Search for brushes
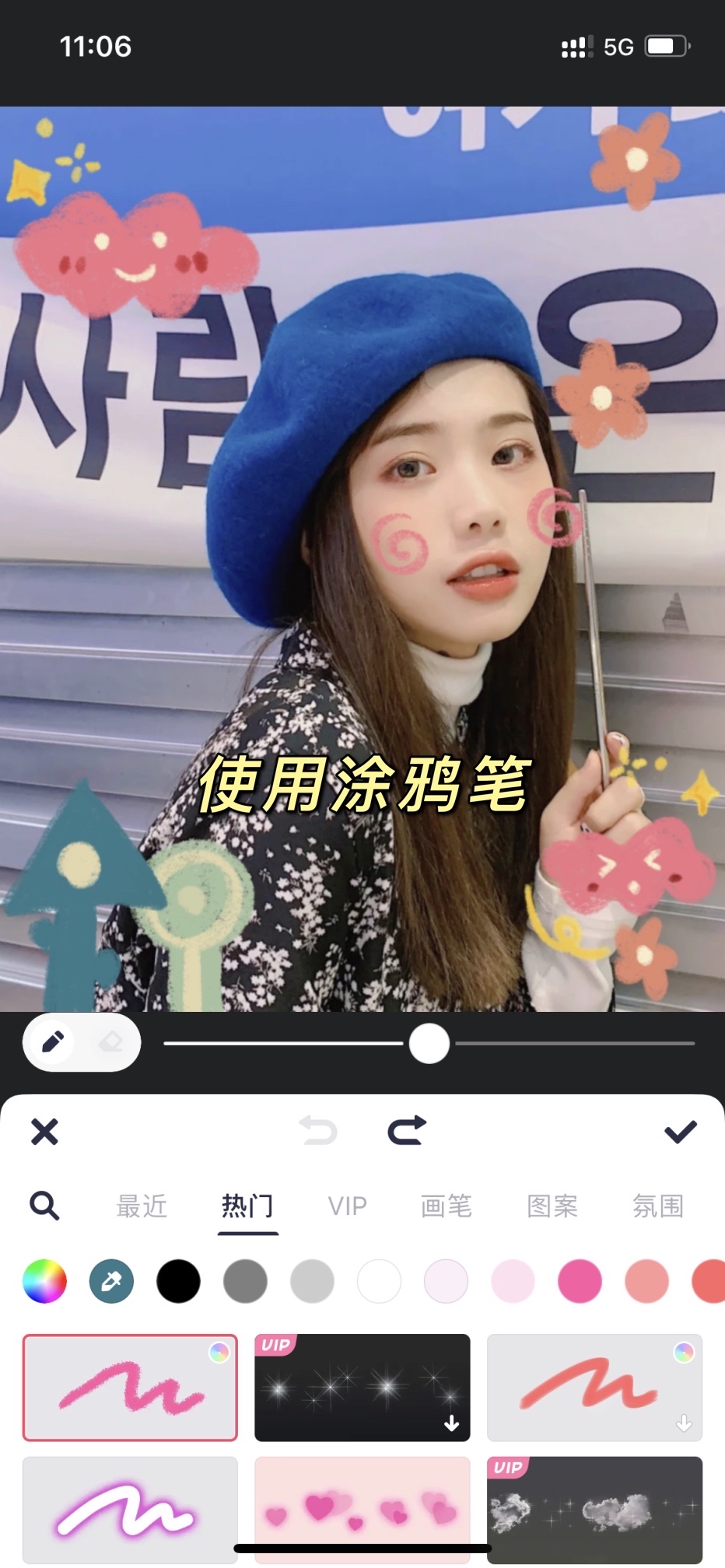This screenshot has height=1568, width=725. tap(44, 1206)
